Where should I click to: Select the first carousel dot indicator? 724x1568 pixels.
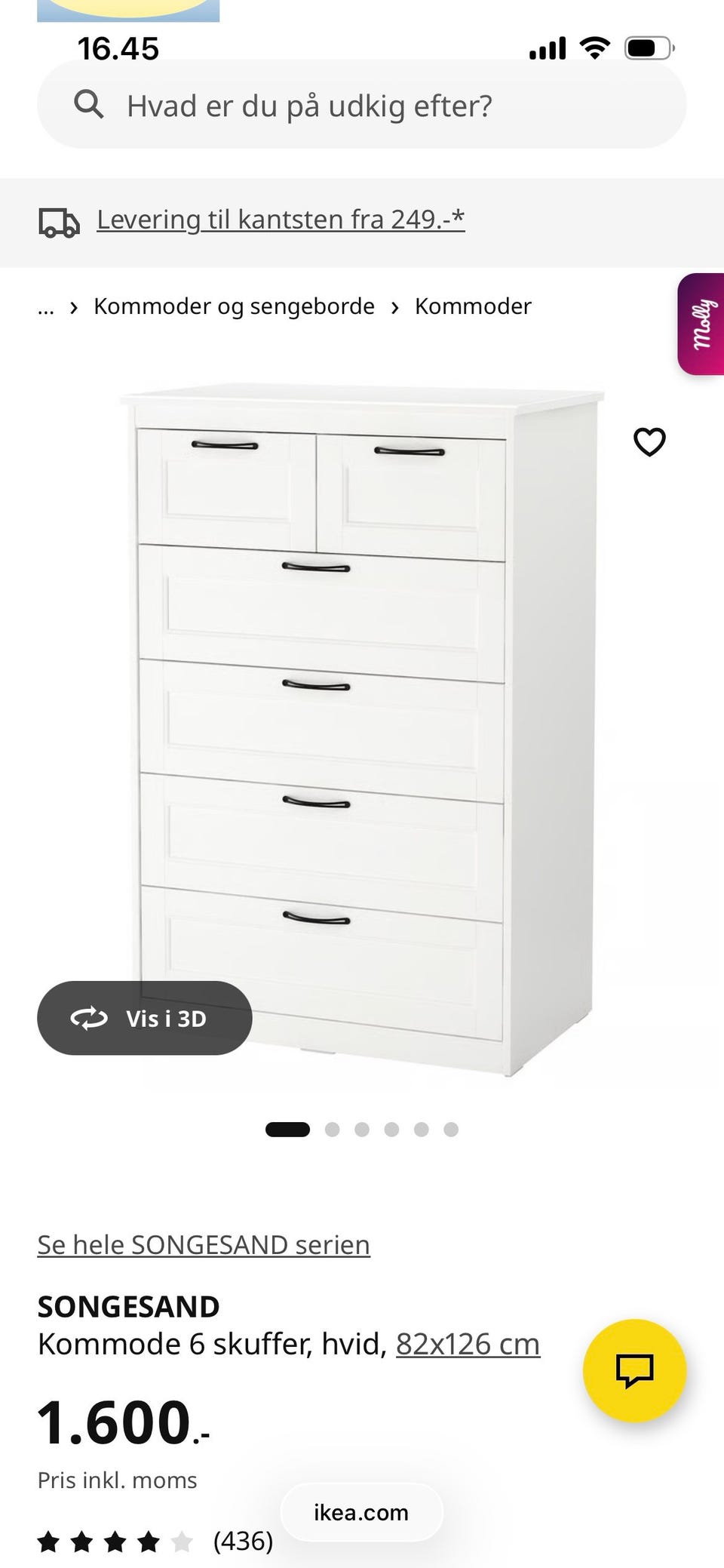pyautogui.click(x=289, y=1129)
